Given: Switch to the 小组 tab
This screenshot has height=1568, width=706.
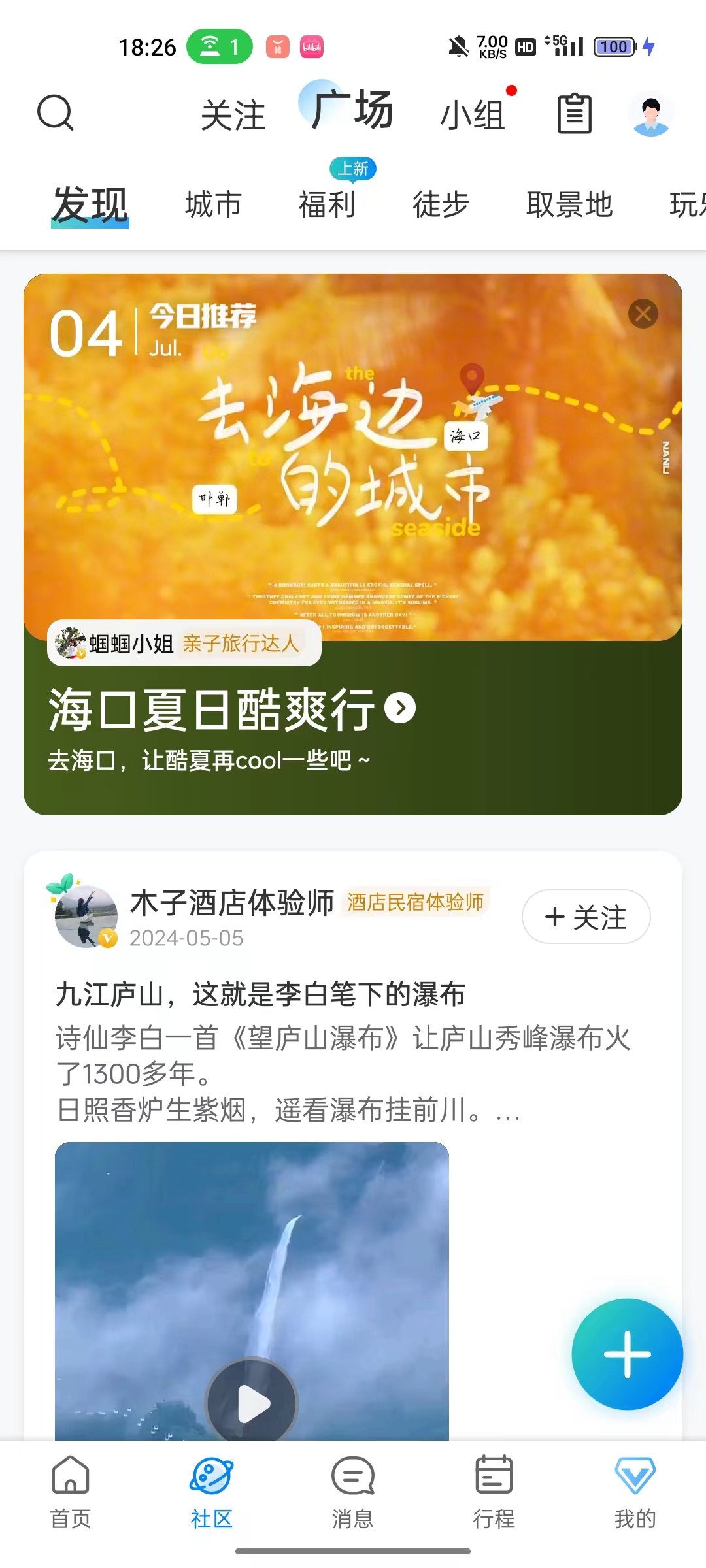Looking at the screenshot, I should pos(473,115).
